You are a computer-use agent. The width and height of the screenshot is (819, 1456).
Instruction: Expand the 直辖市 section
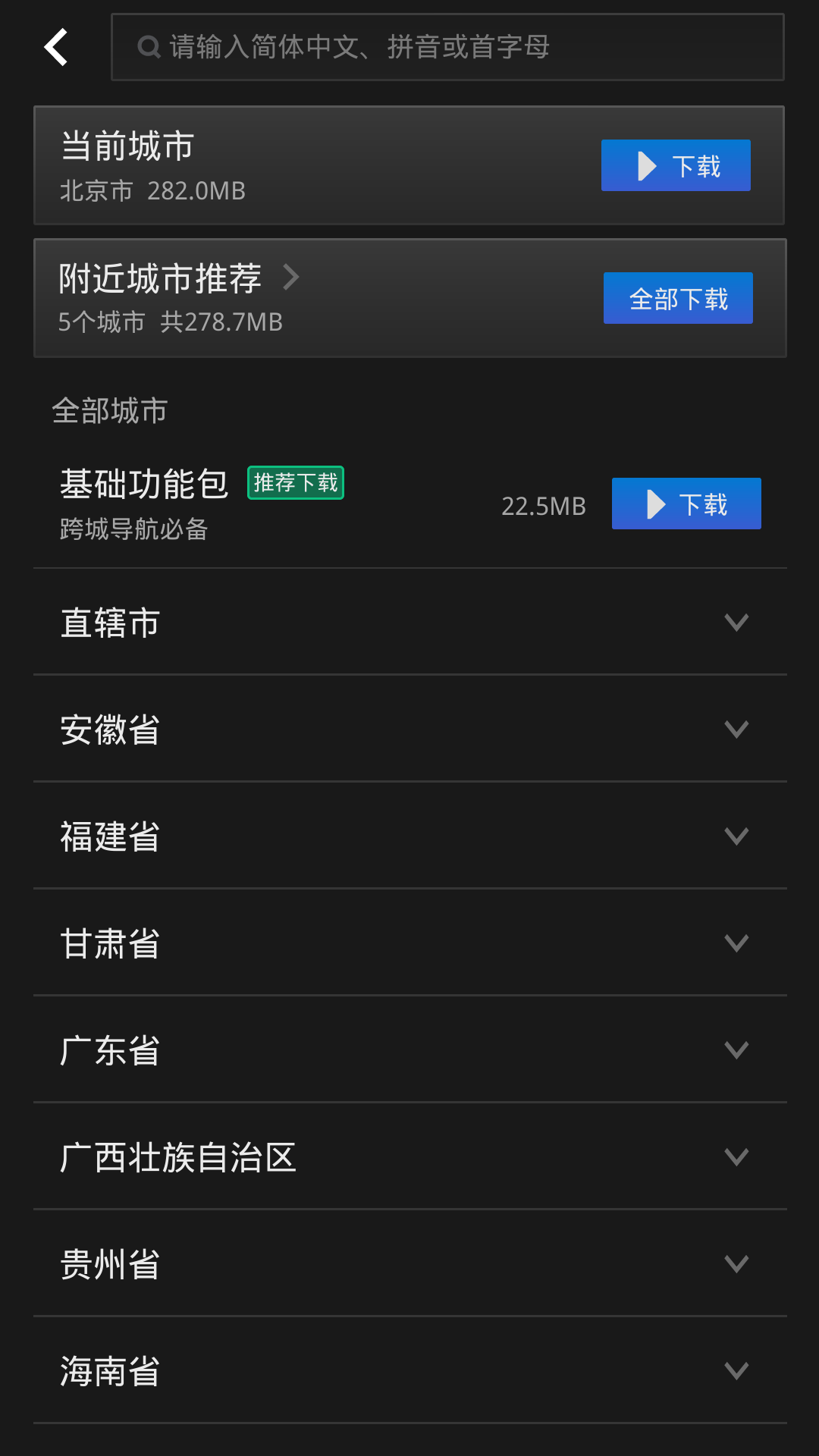(x=409, y=623)
